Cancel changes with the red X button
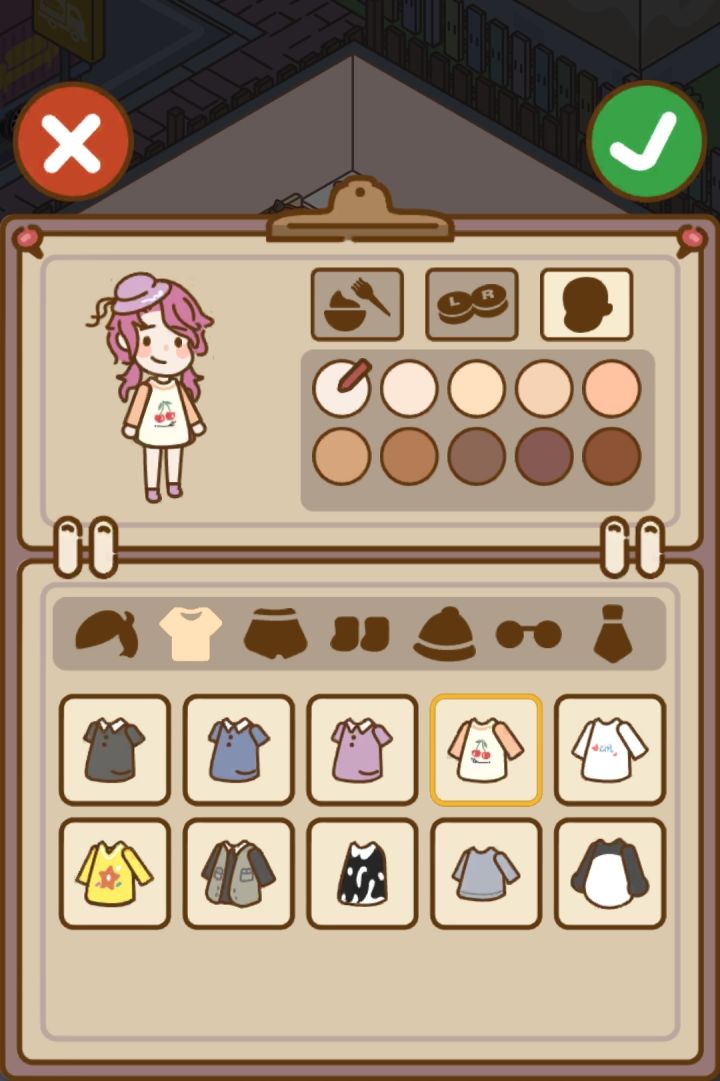The height and width of the screenshot is (1081, 720). [72, 142]
